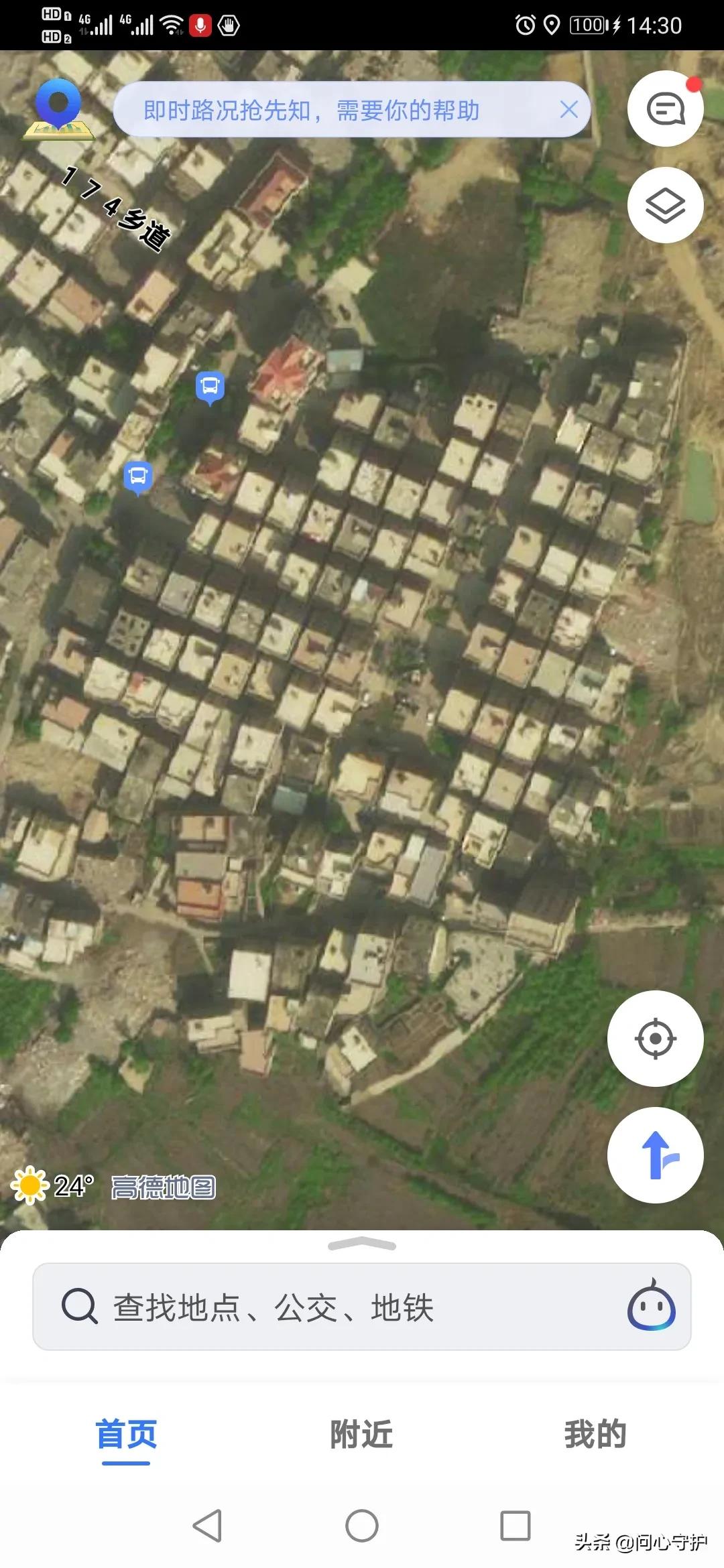Go back using system back button

(x=207, y=1526)
